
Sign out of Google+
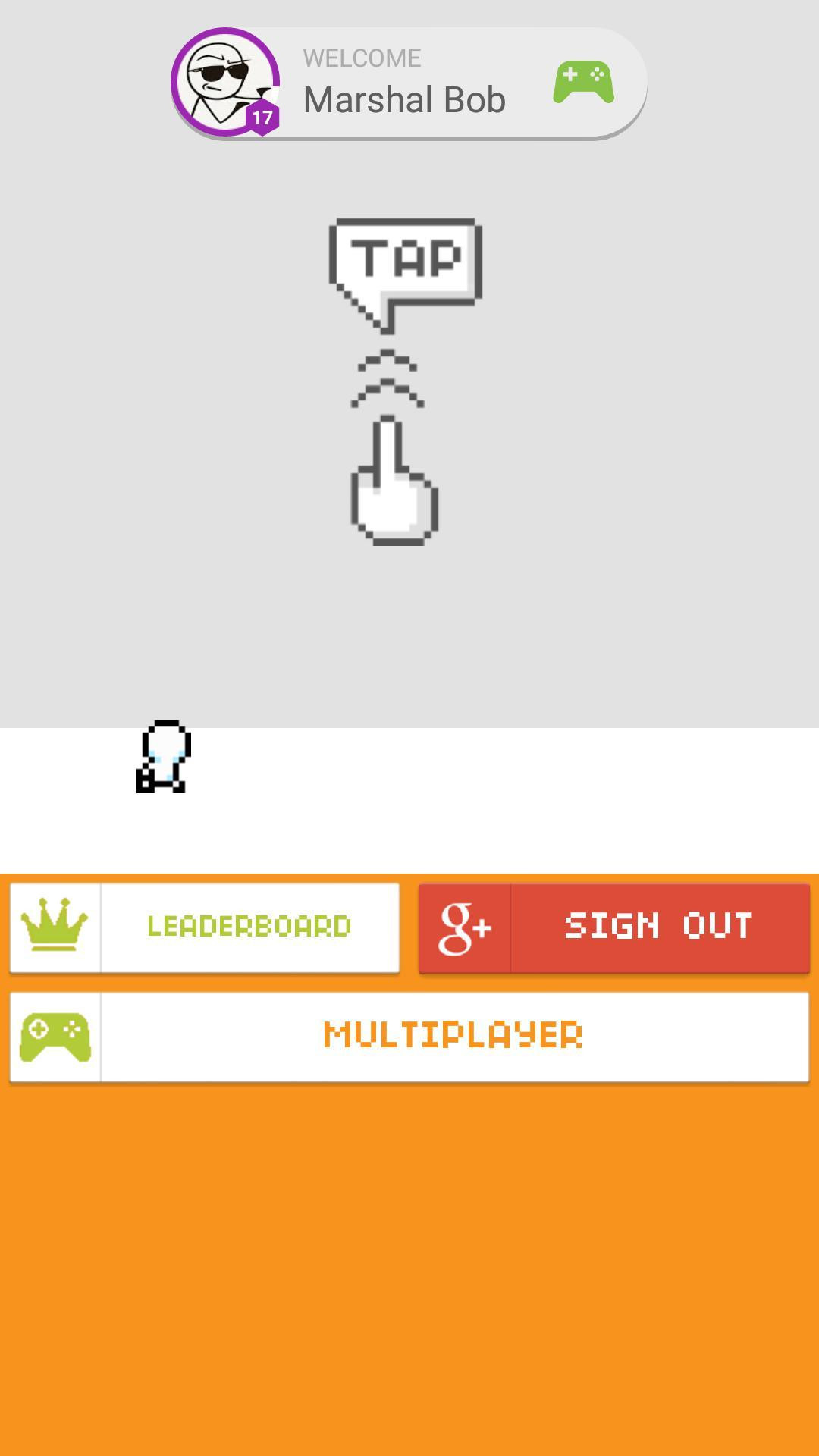click(614, 927)
